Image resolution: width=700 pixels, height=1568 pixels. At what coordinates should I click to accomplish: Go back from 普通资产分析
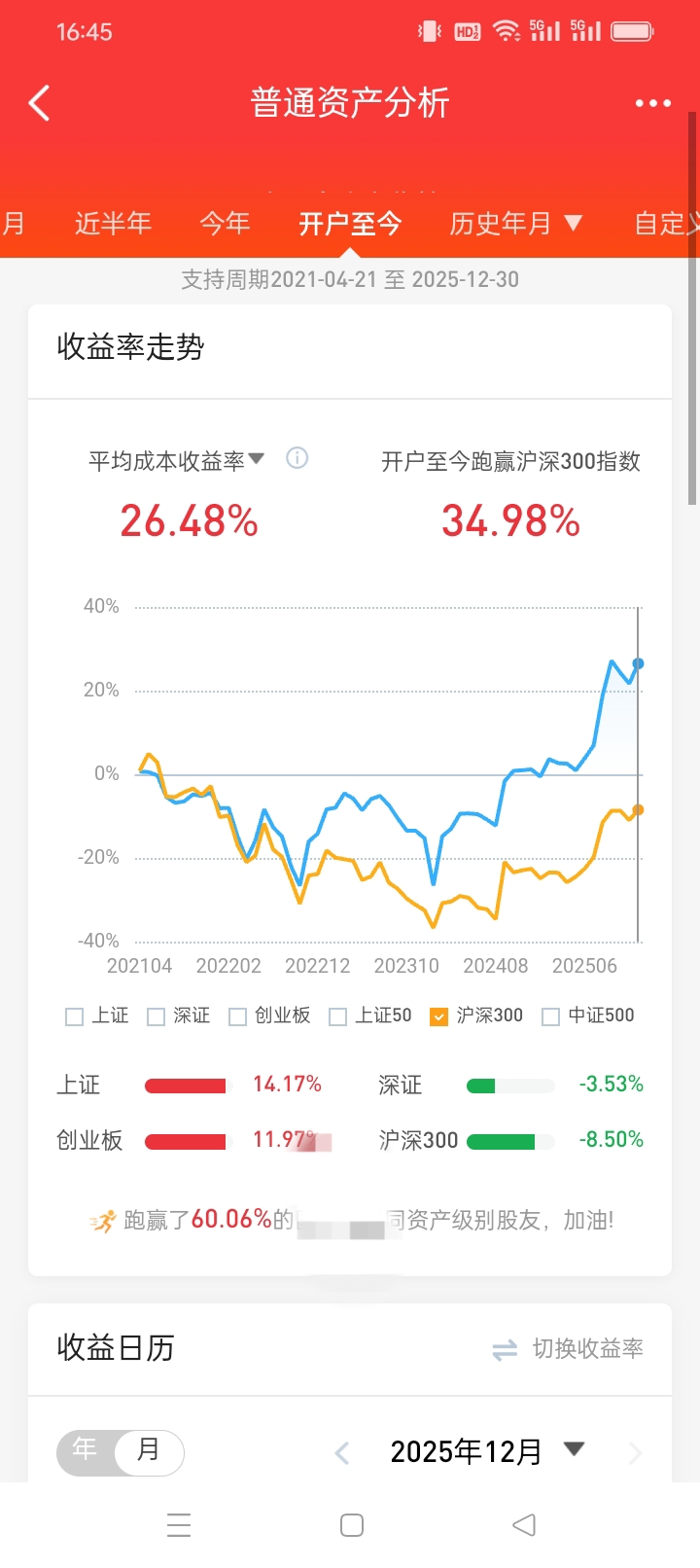(39, 103)
